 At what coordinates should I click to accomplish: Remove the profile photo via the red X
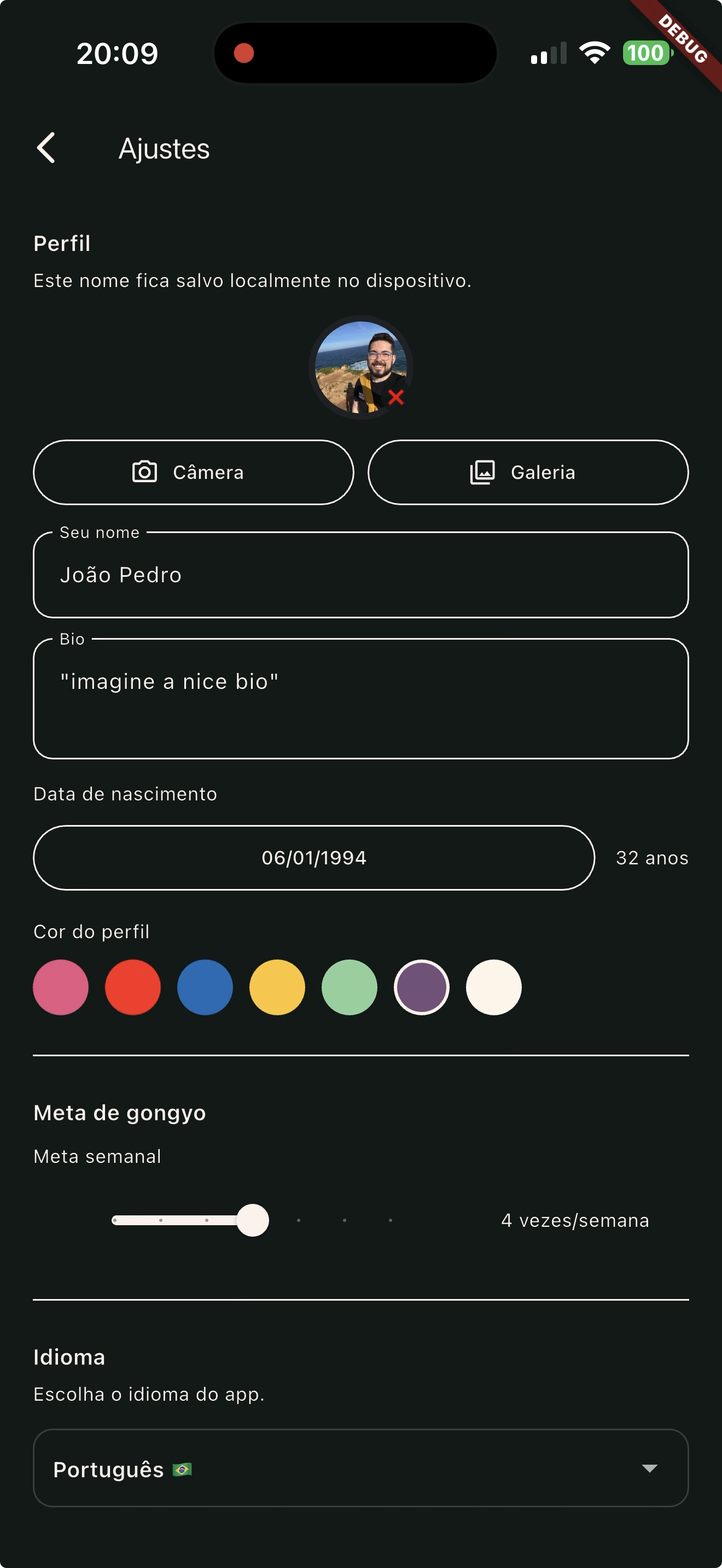point(395,399)
